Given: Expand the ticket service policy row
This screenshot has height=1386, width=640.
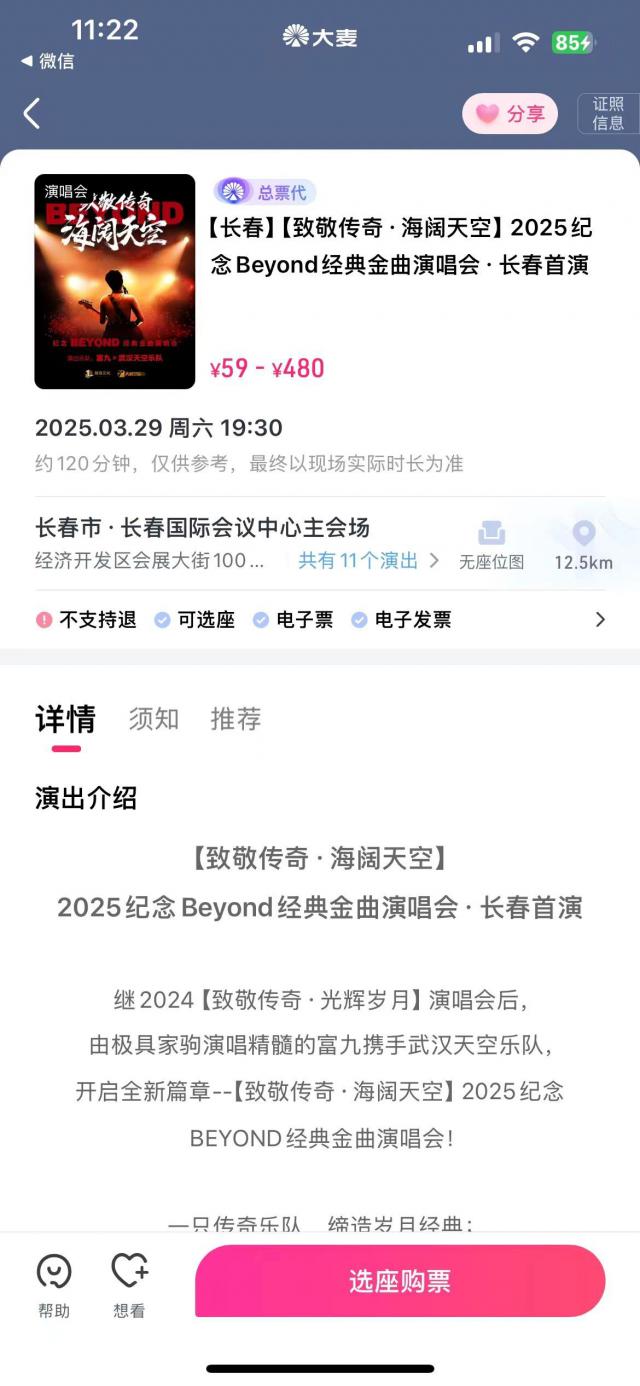Looking at the screenshot, I should click(600, 619).
